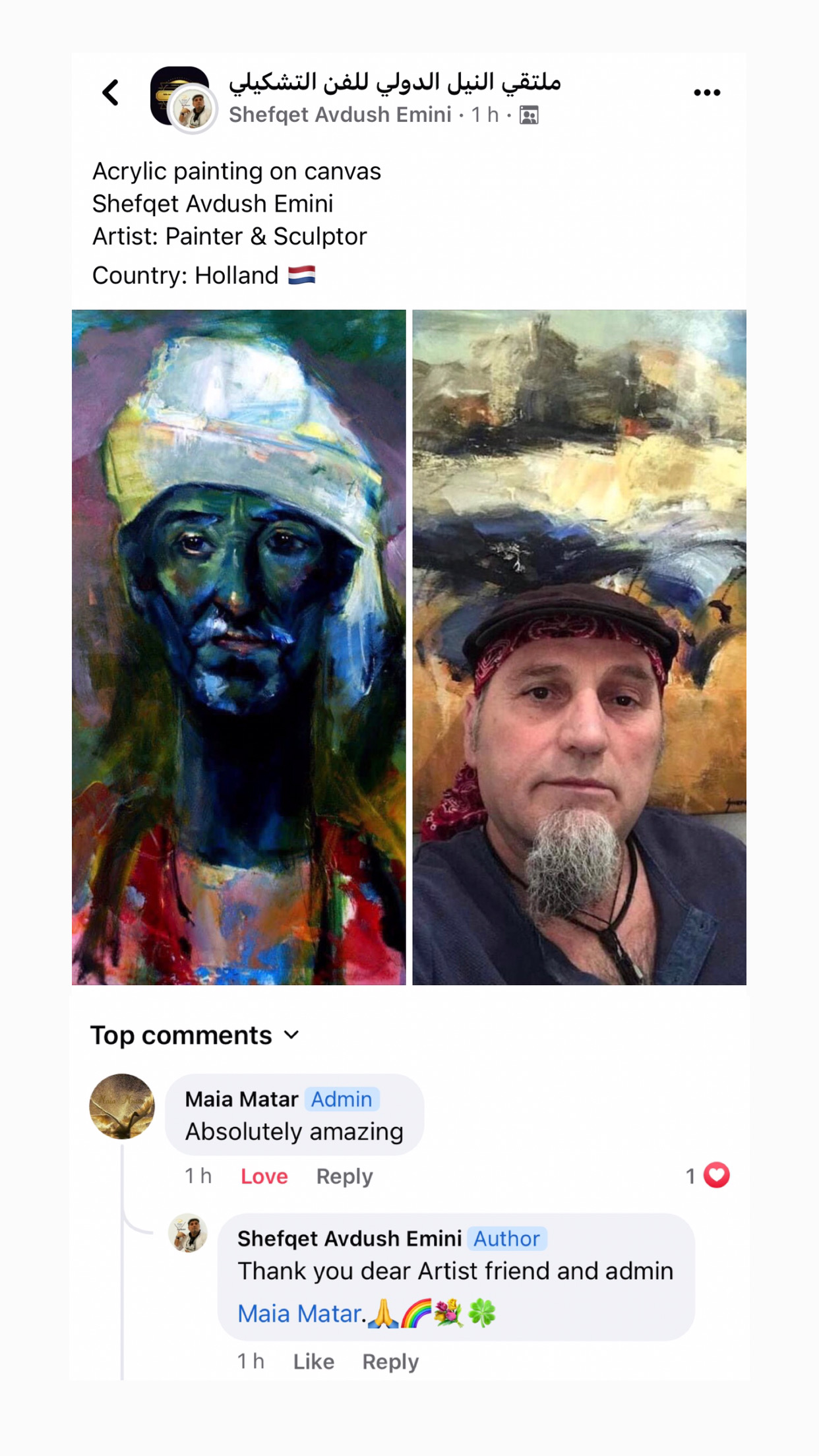
Task: Open Maia Matar's profile picture
Action: 122,1107
